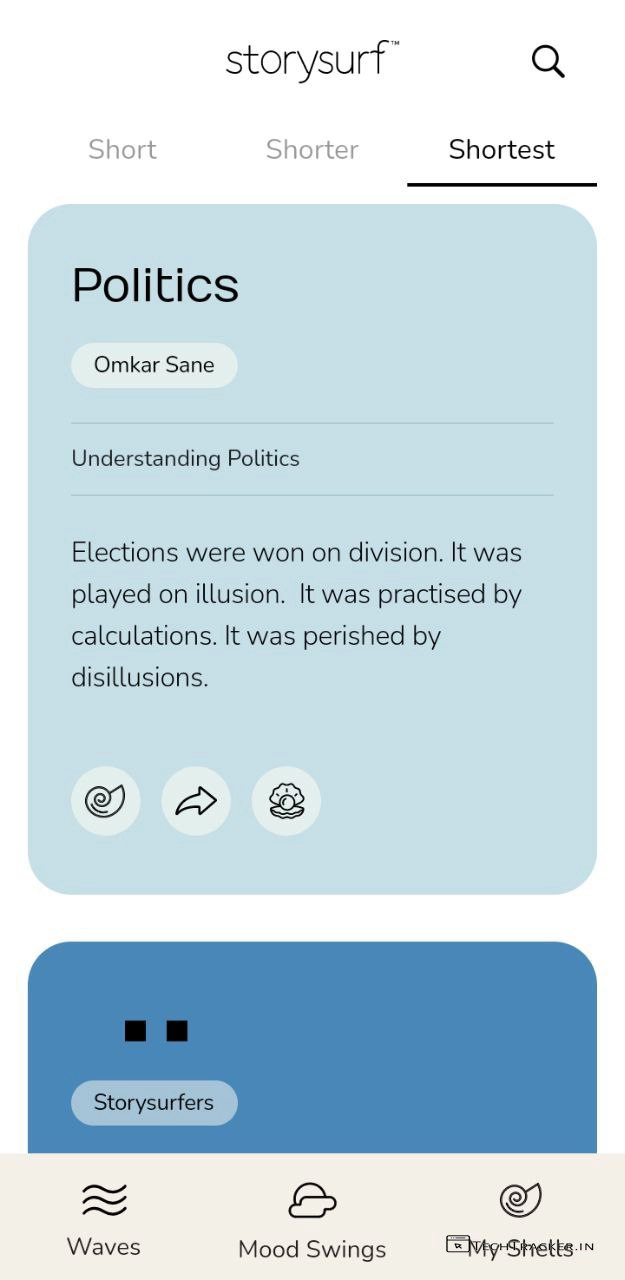Screen dimensions: 625x1280
Task: Open the Mood Swings tab
Action: 312,1219
